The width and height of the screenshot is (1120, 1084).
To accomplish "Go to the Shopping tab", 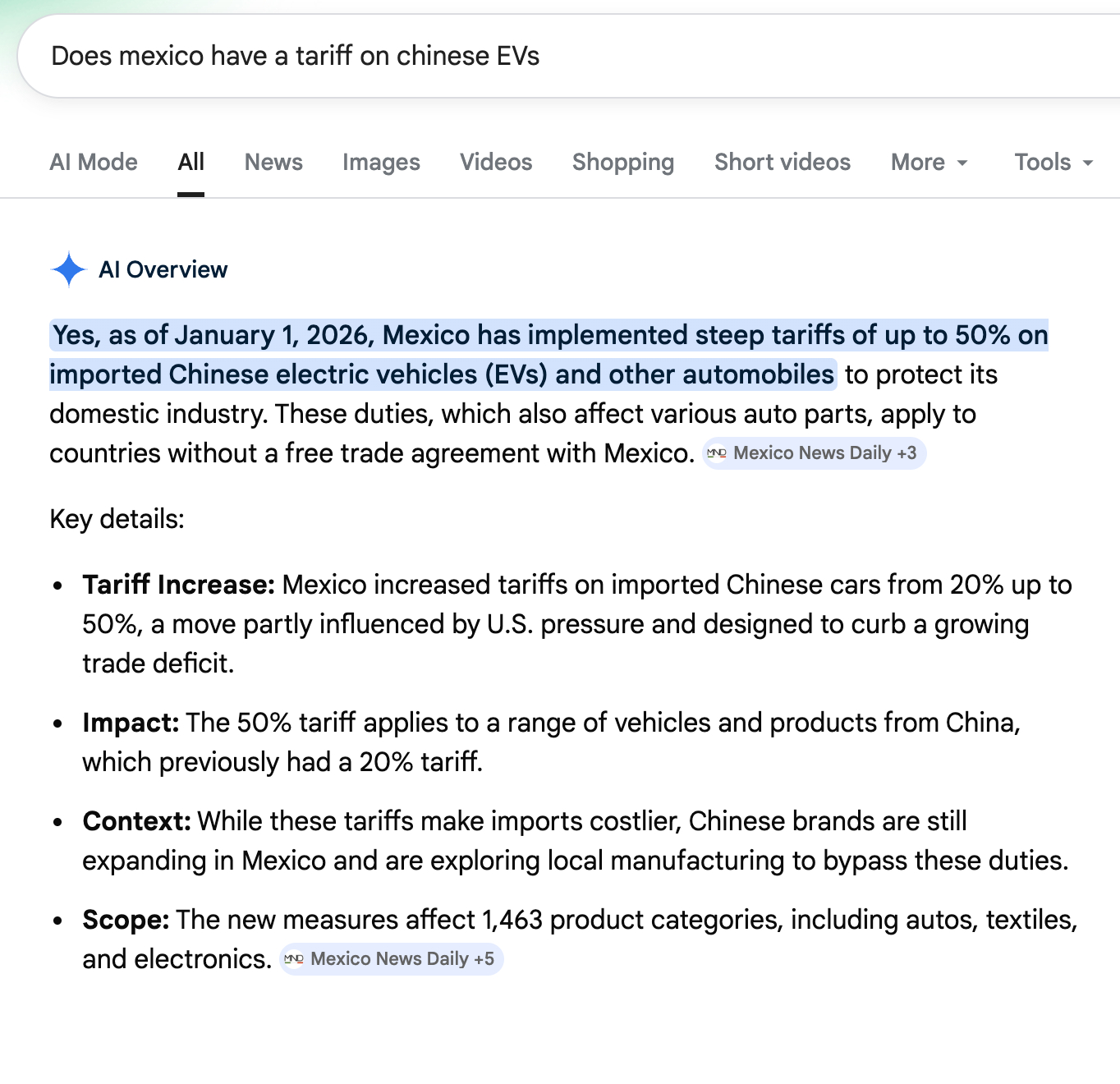I will click(622, 162).
